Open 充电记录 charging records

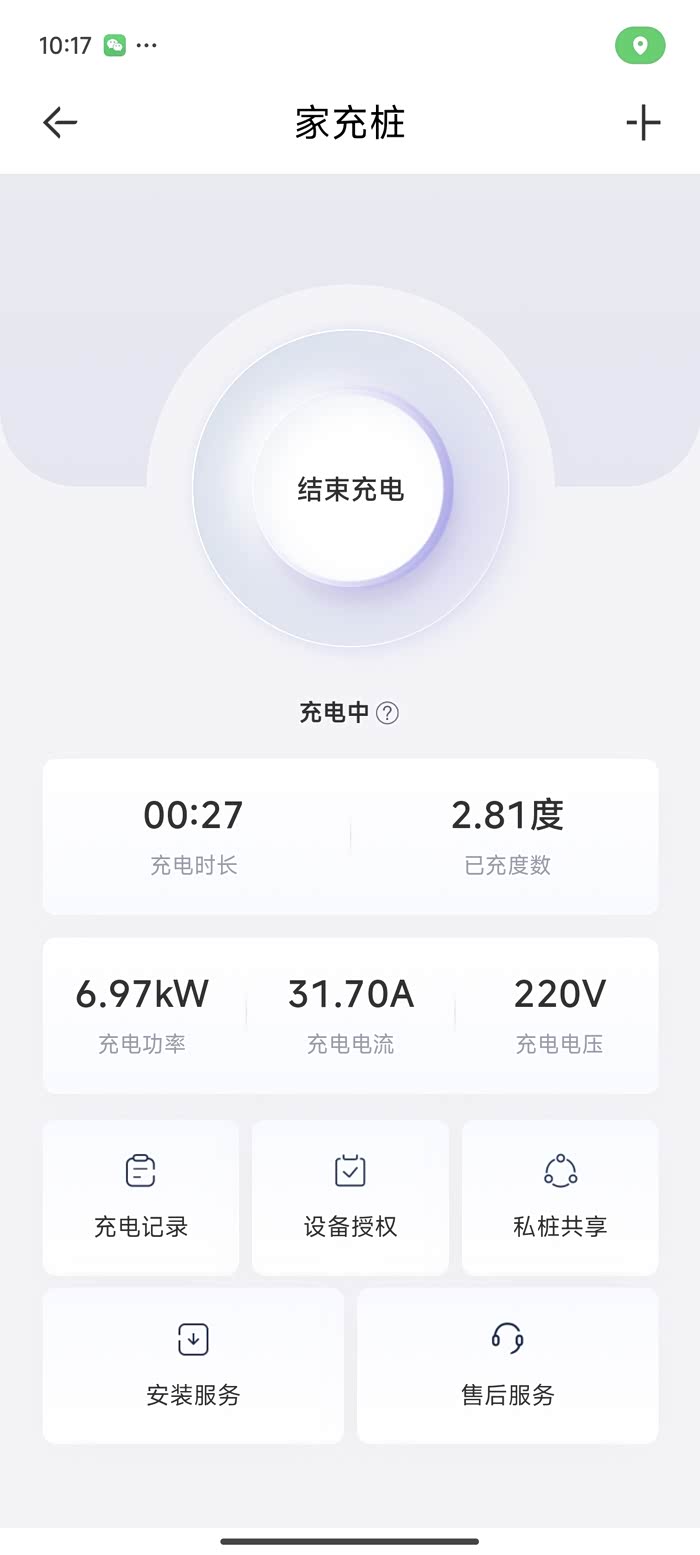pos(141,1197)
